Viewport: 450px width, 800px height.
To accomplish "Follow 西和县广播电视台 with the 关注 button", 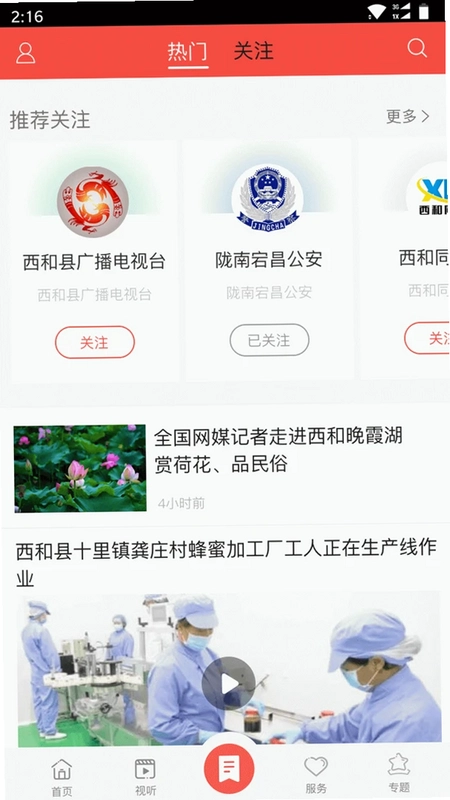I will 95,342.
